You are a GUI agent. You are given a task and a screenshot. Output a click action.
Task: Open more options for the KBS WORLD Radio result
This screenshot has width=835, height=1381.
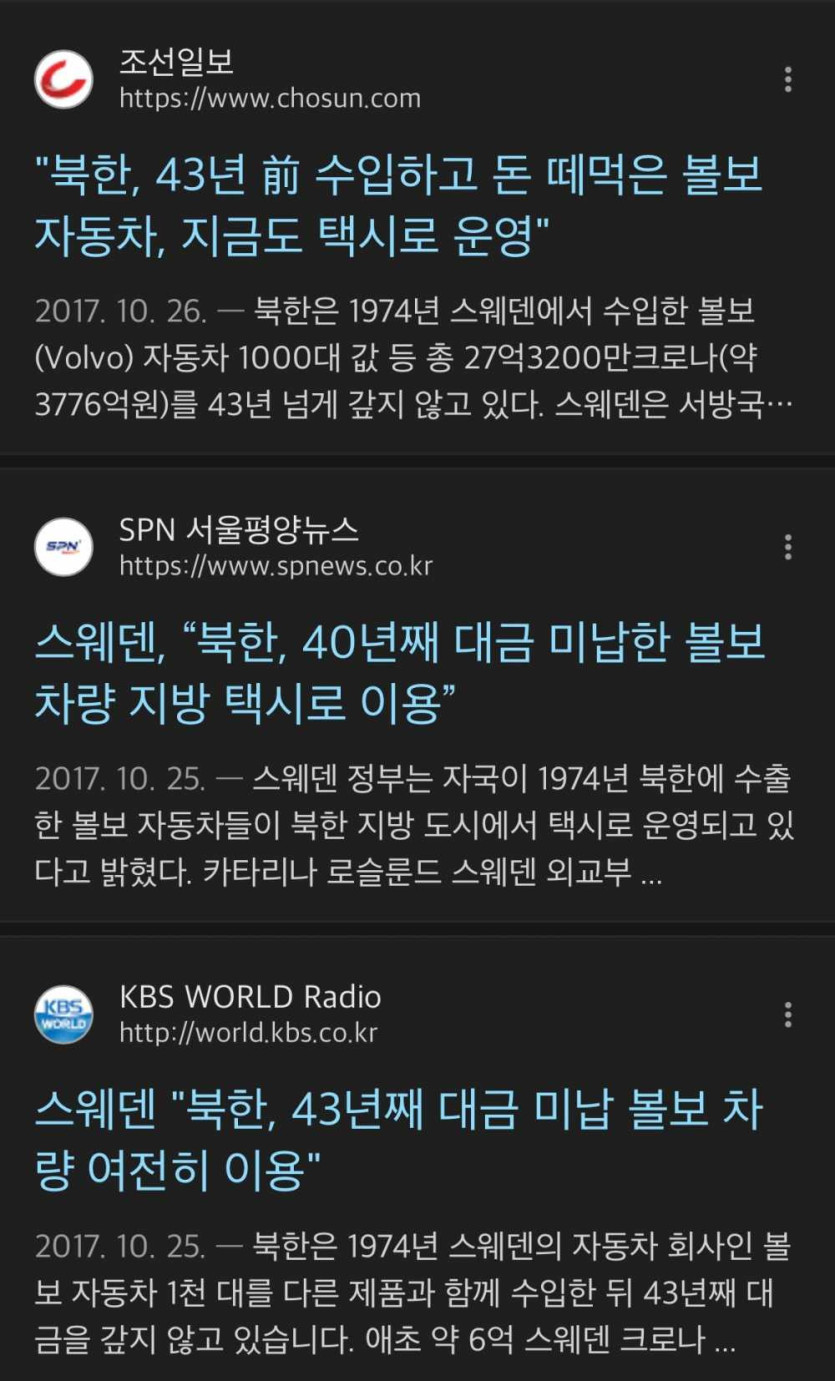pos(788,1015)
